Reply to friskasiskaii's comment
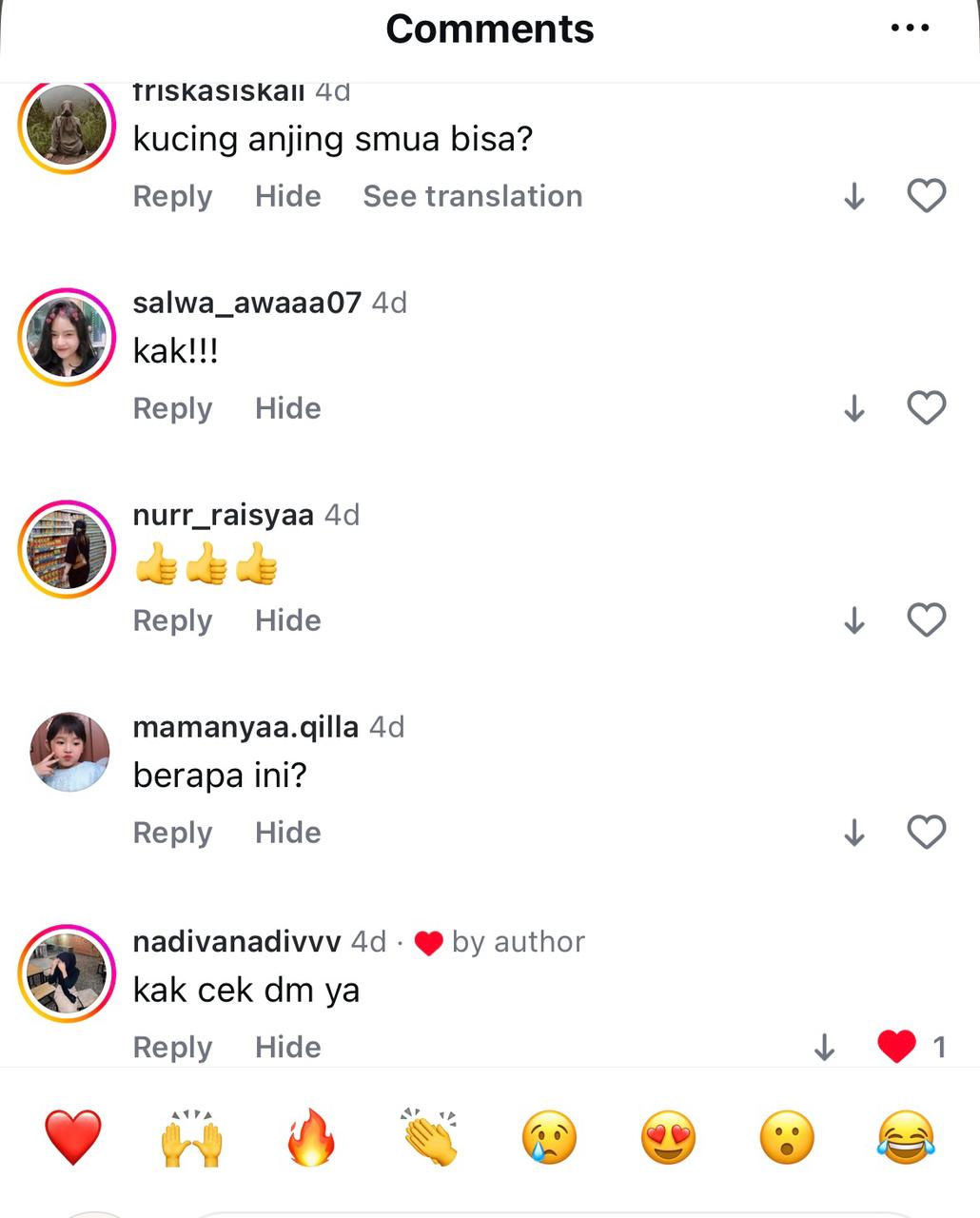The height and width of the screenshot is (1218, 980). click(172, 196)
